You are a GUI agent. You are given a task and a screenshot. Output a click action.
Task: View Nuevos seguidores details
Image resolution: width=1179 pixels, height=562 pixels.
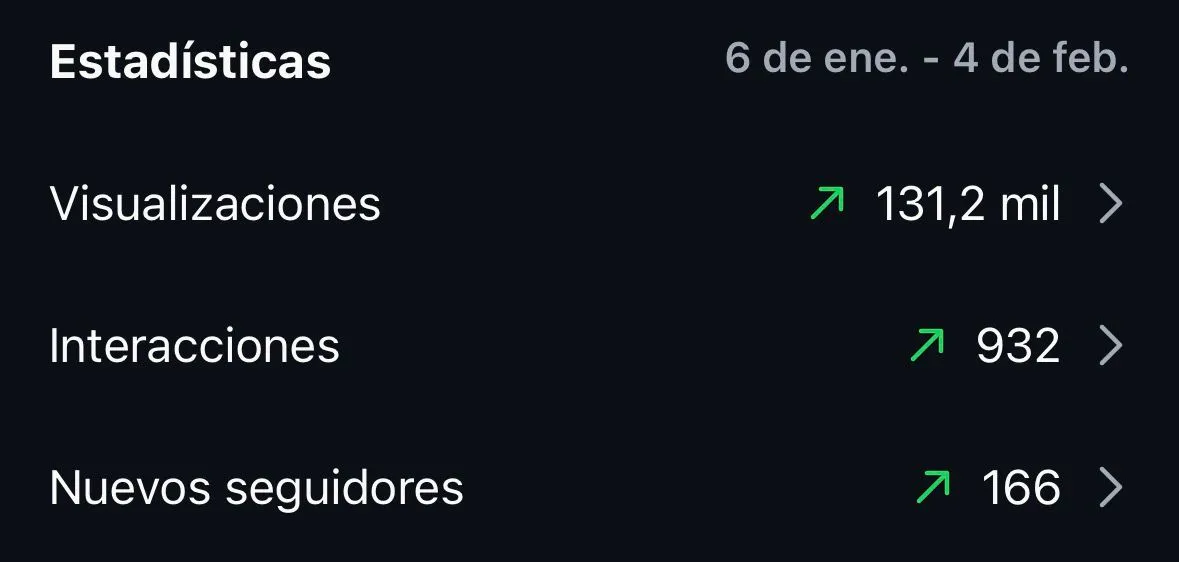(588, 488)
